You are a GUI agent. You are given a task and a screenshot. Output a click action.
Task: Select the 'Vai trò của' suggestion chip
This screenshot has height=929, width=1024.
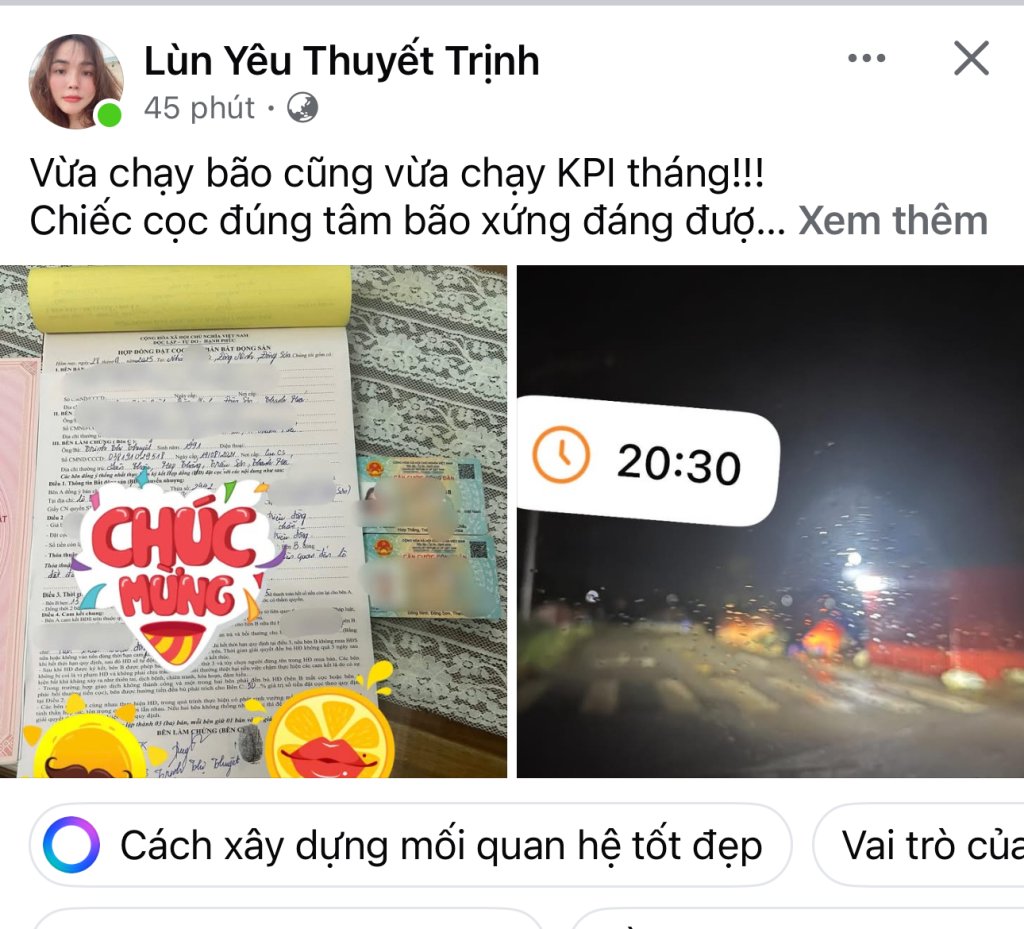(x=925, y=846)
